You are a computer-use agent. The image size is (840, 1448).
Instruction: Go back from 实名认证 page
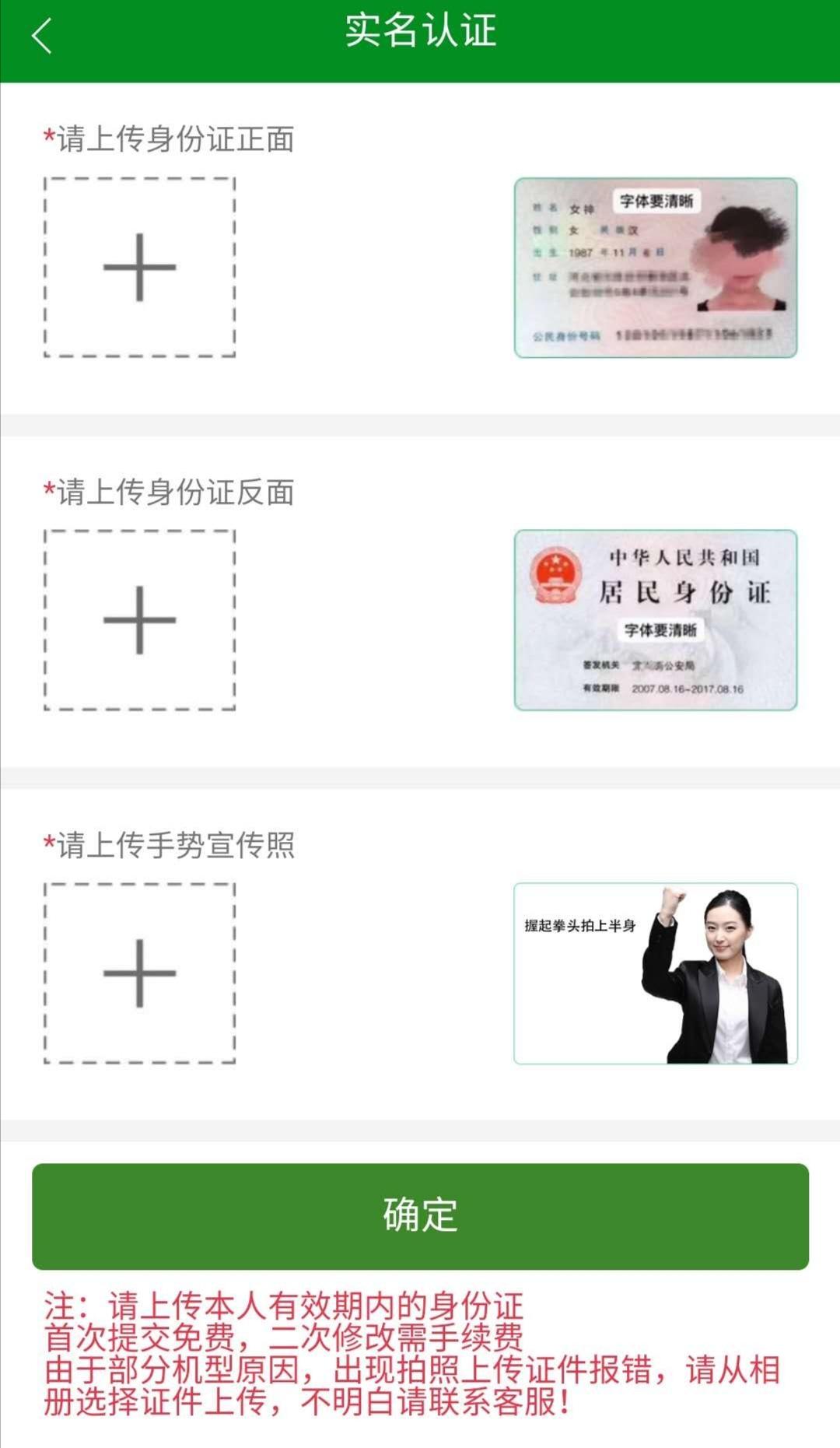pyautogui.click(x=42, y=37)
